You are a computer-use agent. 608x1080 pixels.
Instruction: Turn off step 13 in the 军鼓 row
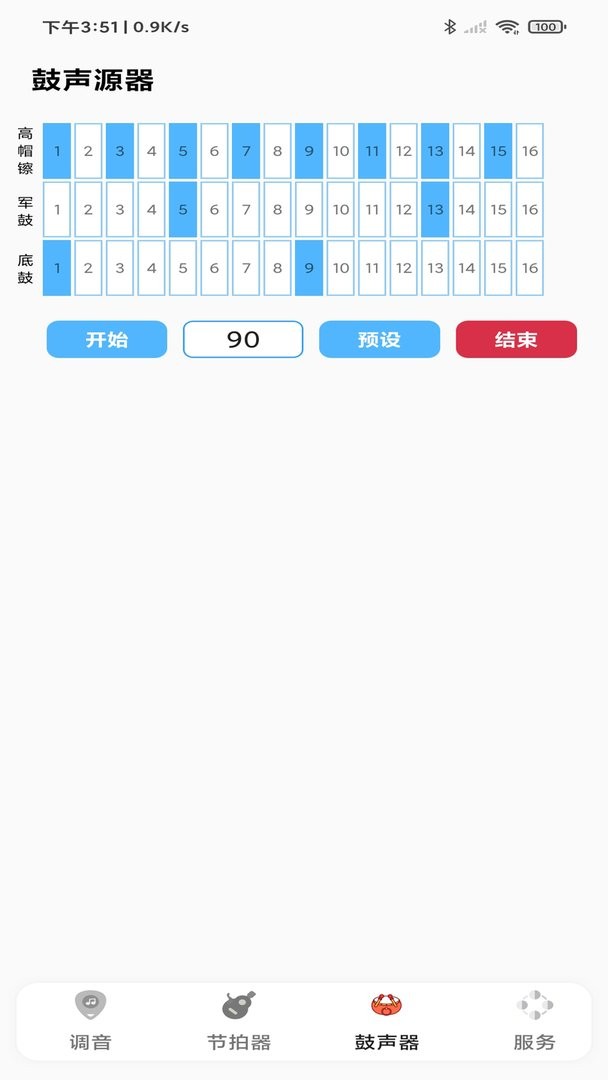coord(435,209)
